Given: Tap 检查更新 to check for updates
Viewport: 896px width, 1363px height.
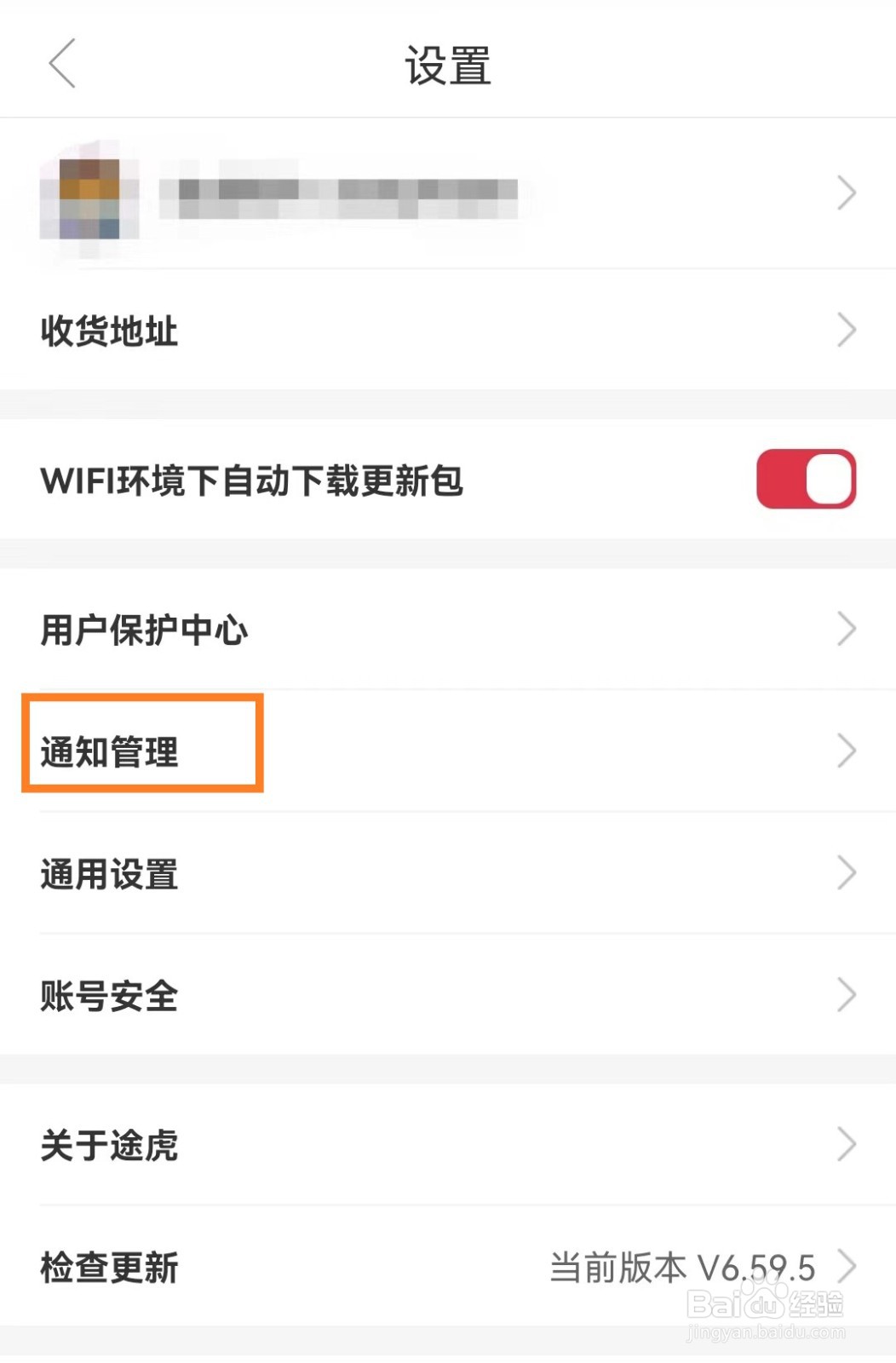Looking at the screenshot, I should 109,1268.
